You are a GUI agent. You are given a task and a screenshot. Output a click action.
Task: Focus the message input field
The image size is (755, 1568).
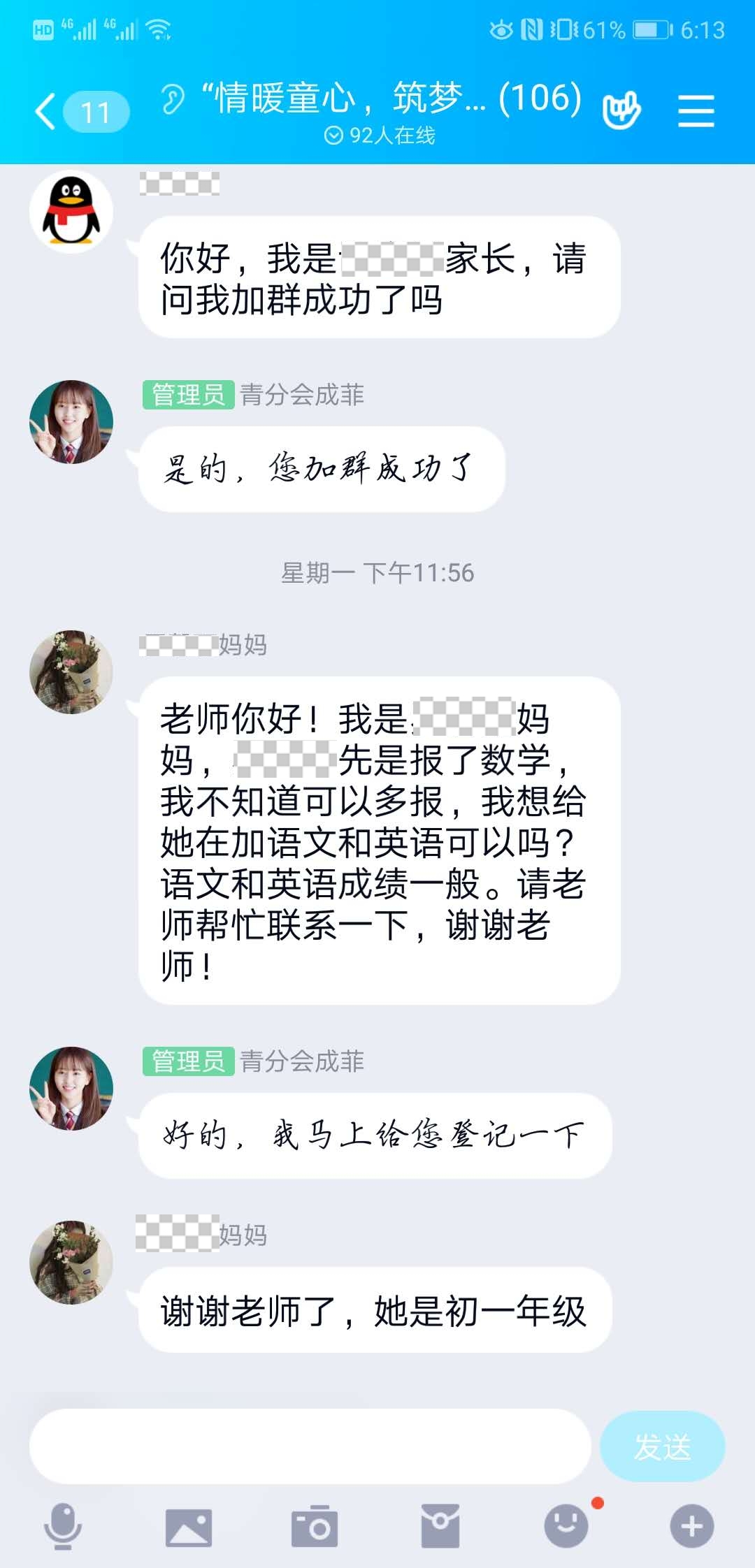(x=310, y=1446)
